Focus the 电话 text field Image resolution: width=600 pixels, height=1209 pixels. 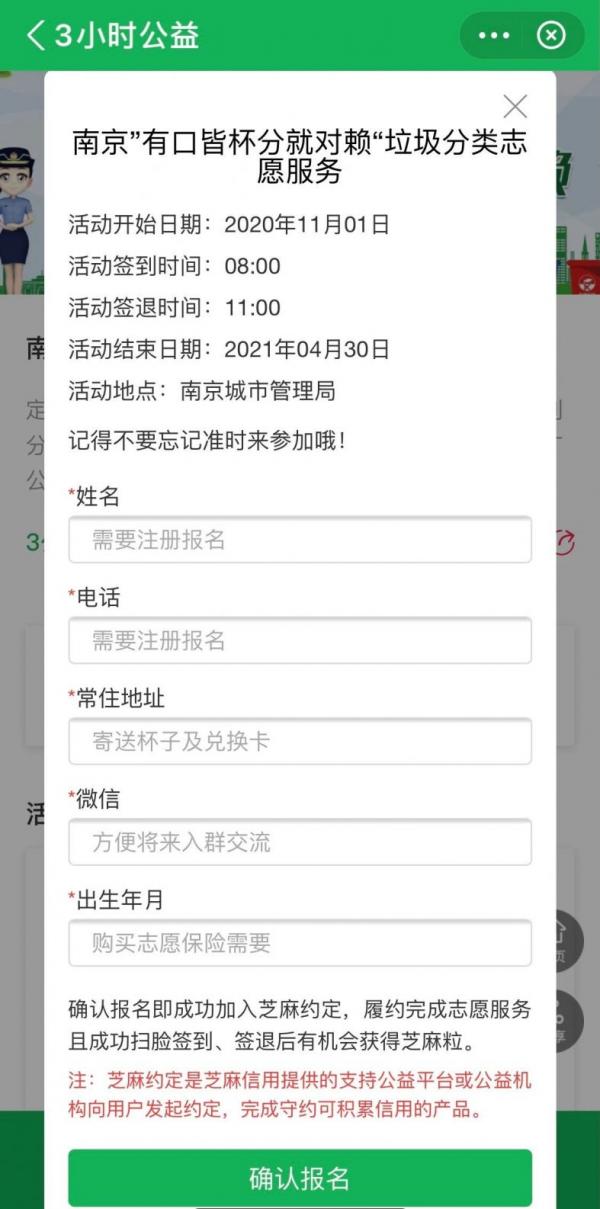pos(300,641)
